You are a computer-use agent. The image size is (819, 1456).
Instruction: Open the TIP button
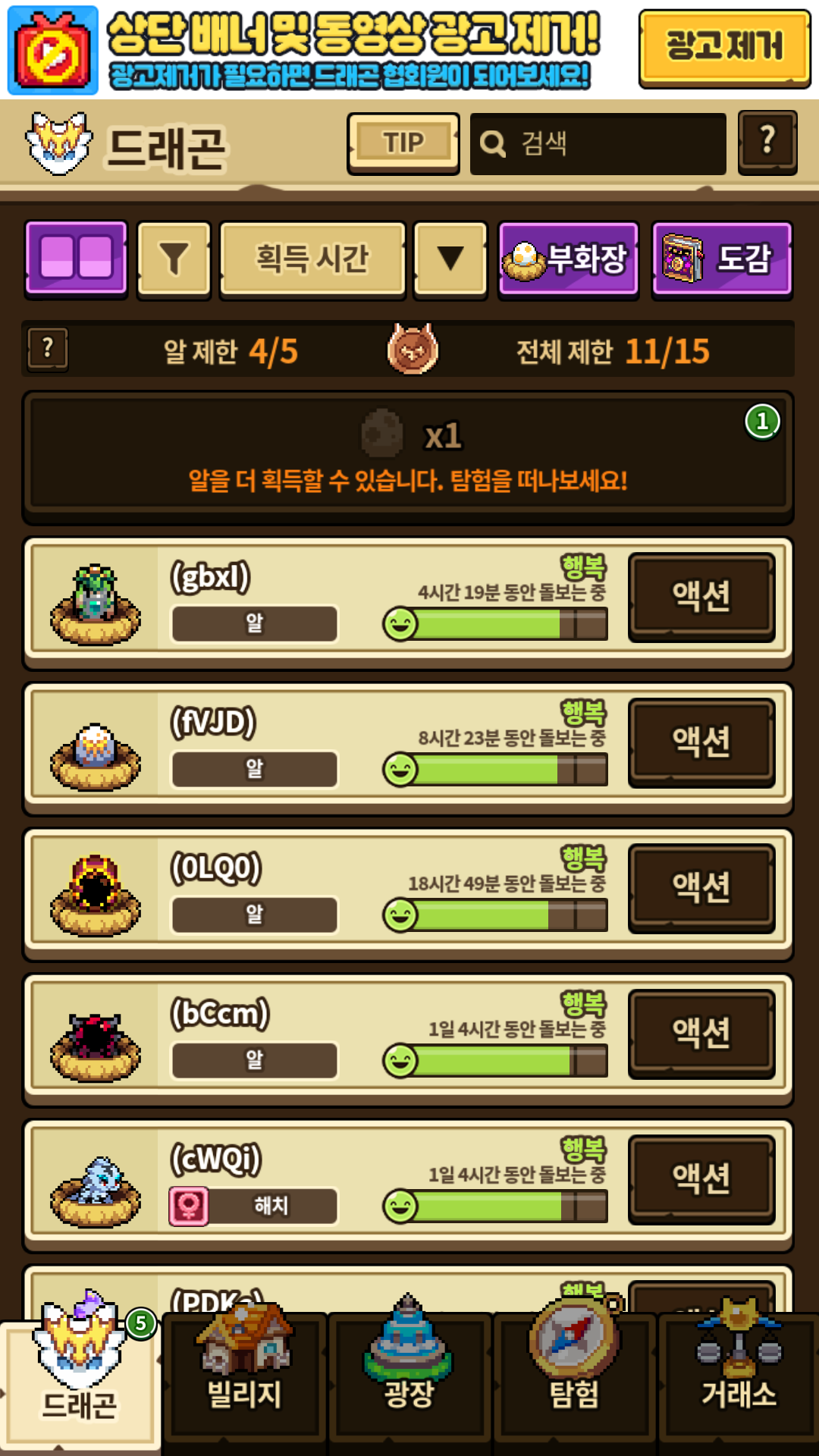403,143
